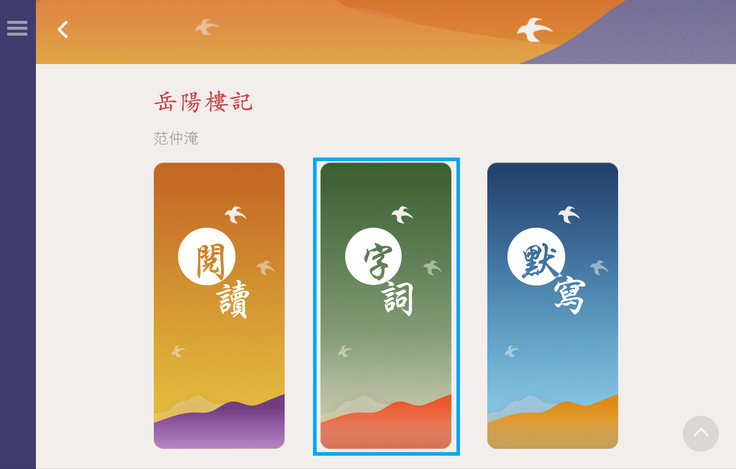Open the 默寫 dictation card

pos(552,305)
